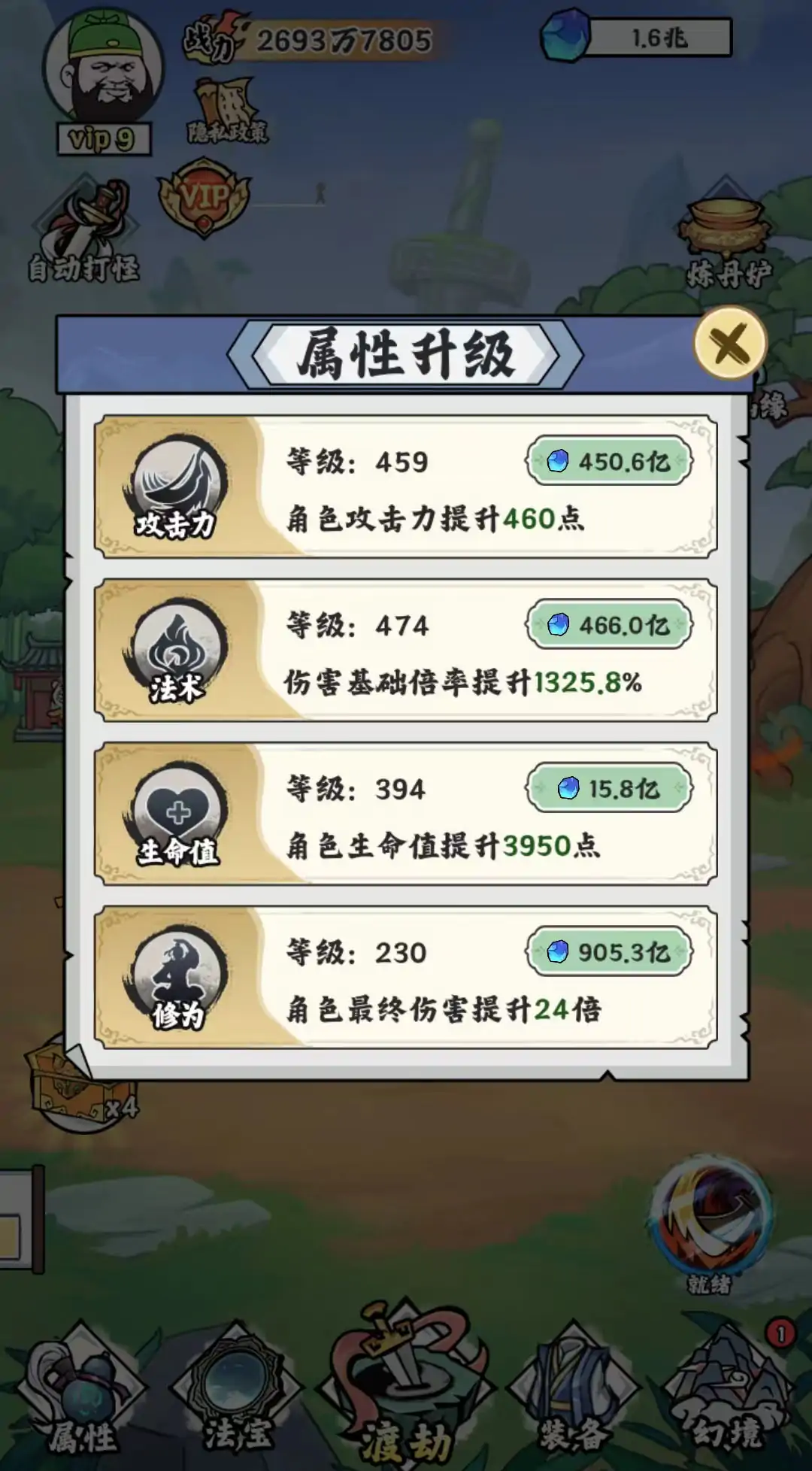
Task: Upgrade 修为 for 905.3亿
Action: (x=609, y=952)
